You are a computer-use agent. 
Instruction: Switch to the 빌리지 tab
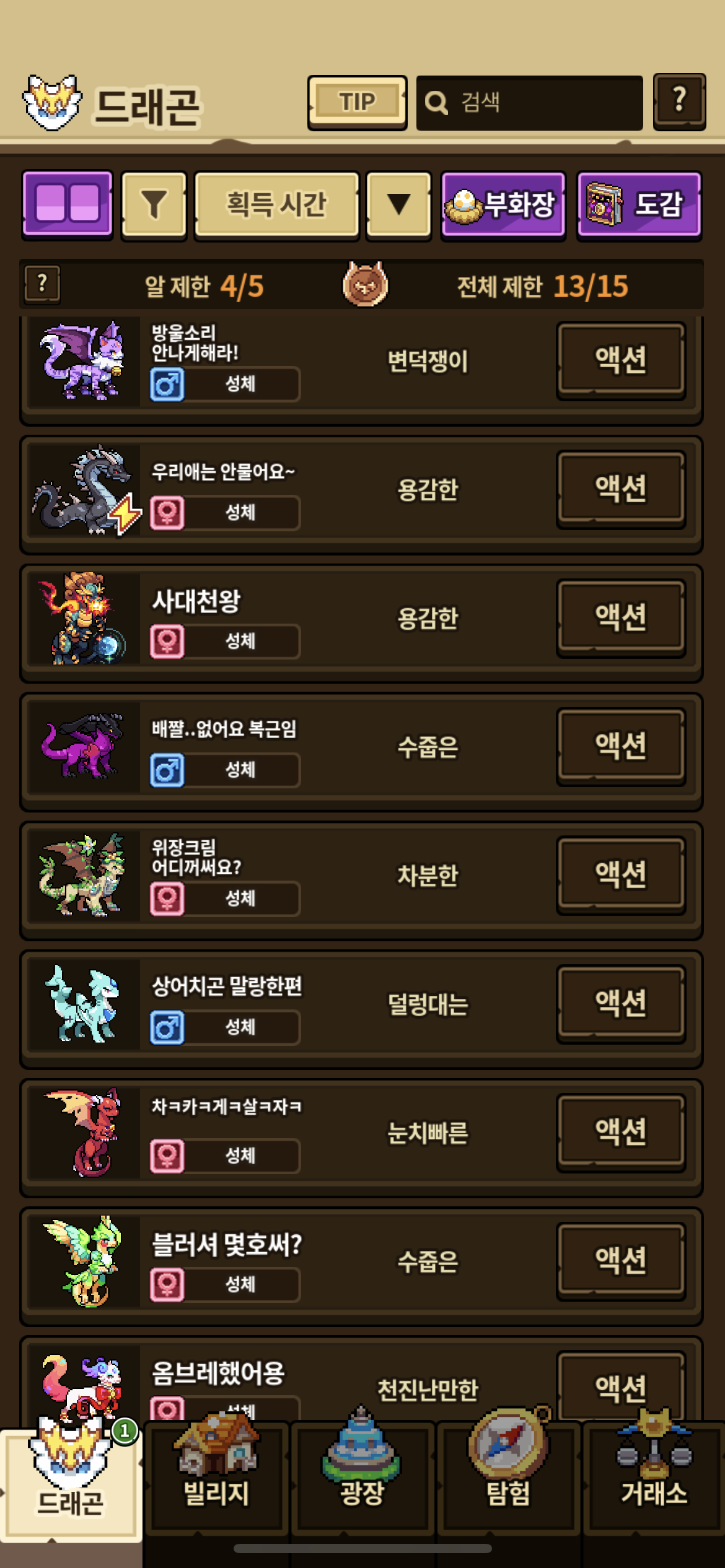(x=216, y=1478)
